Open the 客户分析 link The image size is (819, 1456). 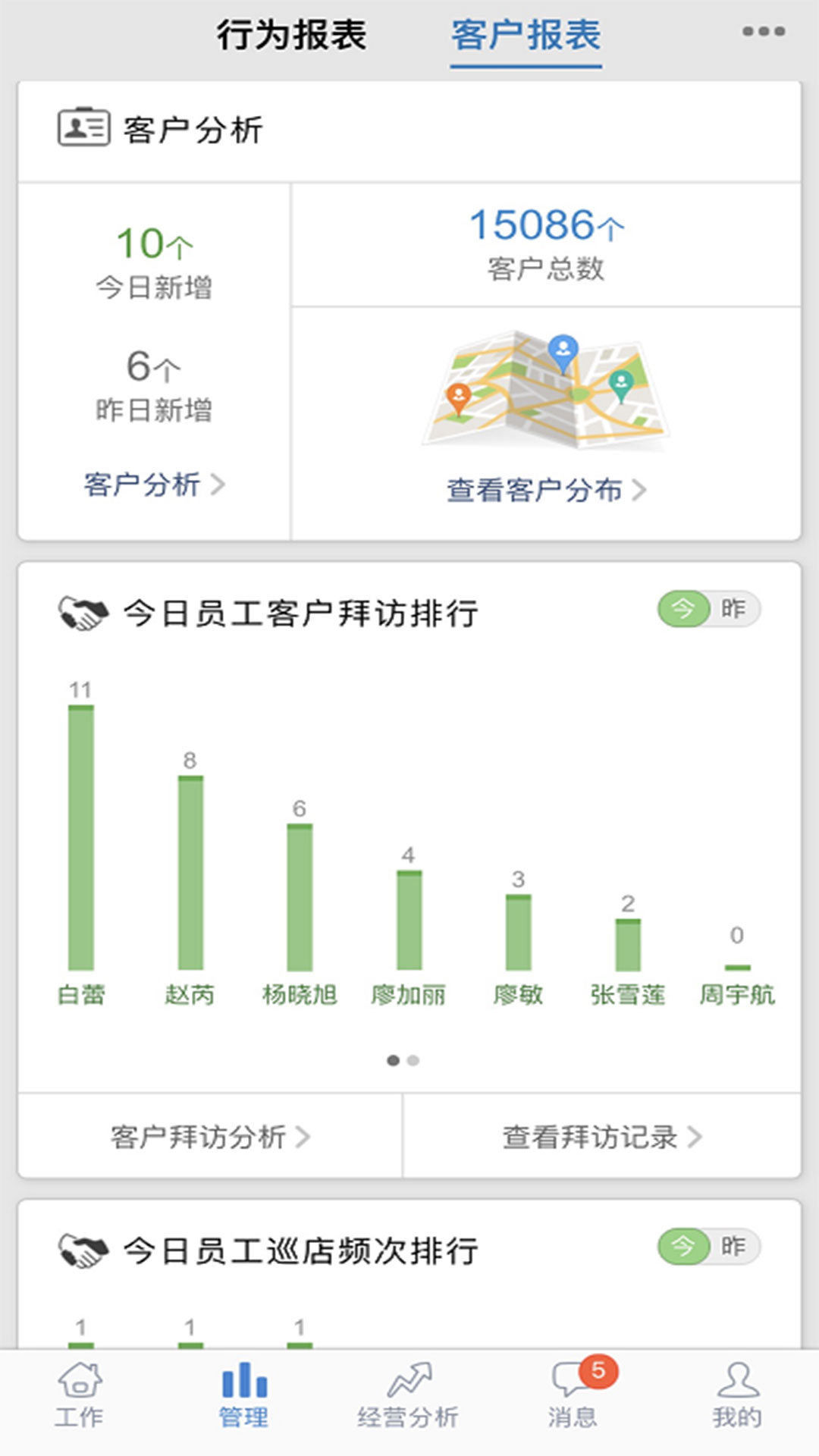pyautogui.click(x=154, y=485)
